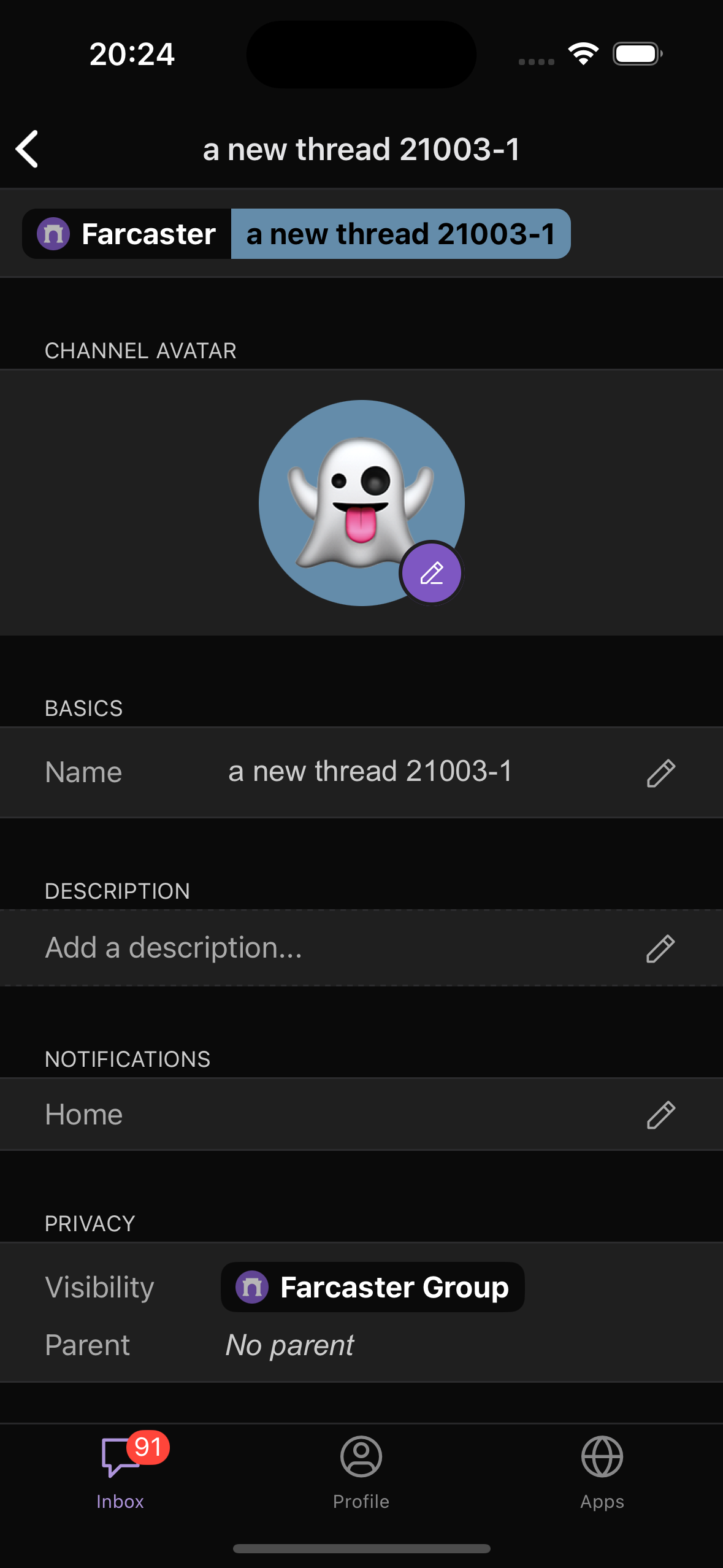Image resolution: width=723 pixels, height=1568 pixels.
Task: Tap the Farcaster breadcrumb chip
Action: [x=127, y=234]
